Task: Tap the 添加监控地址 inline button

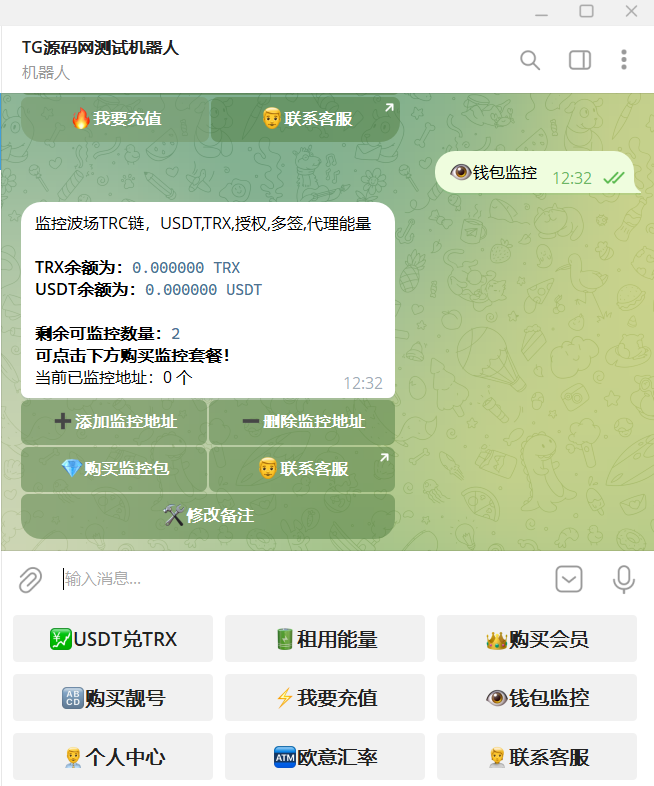Action: tap(114, 422)
